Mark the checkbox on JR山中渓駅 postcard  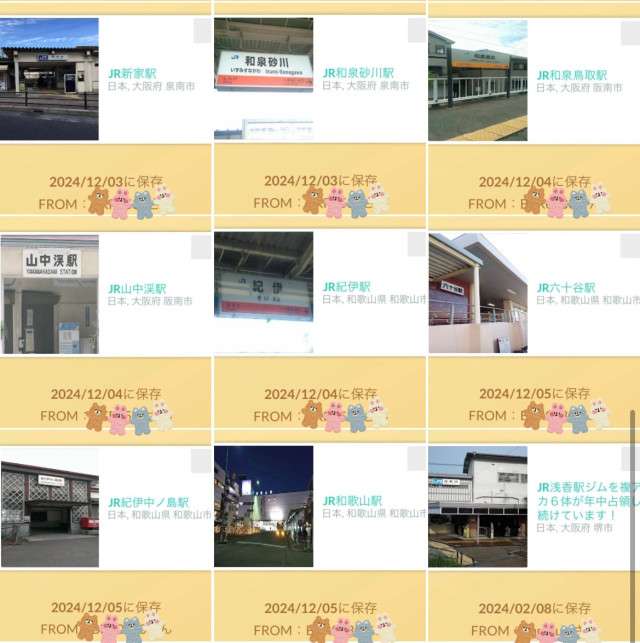pyautogui.click(x=201, y=247)
